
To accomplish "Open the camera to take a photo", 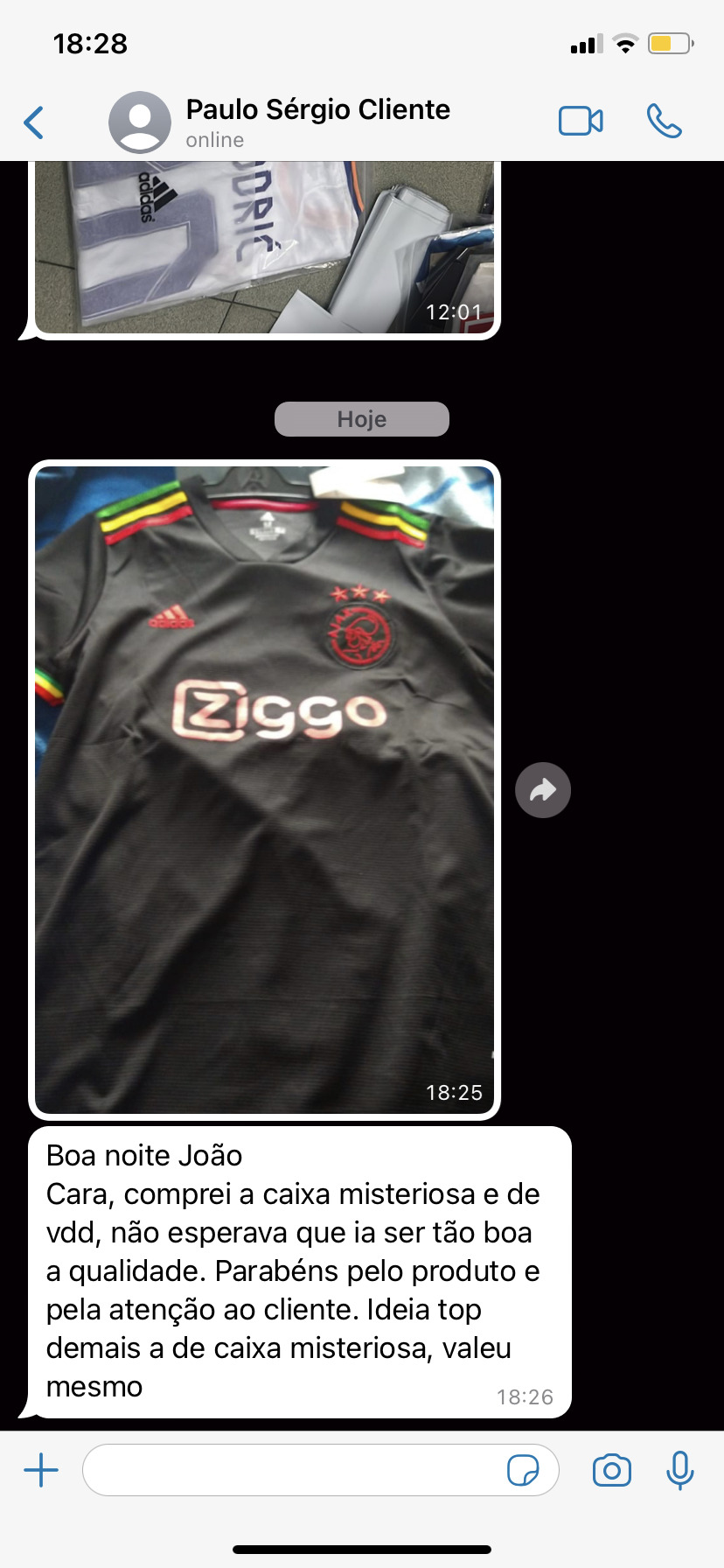I will [611, 1470].
